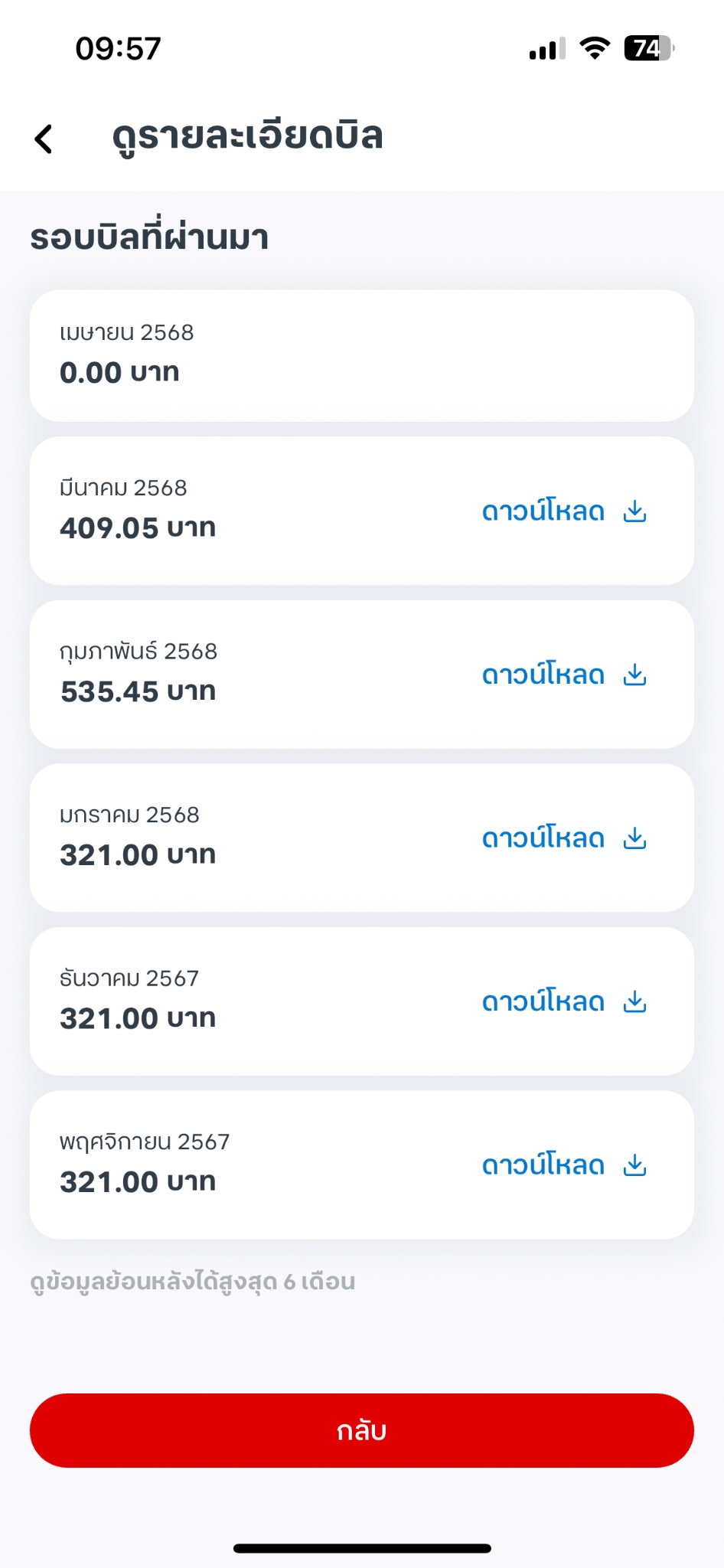
Task: Download the กุมภาพันธ์ 2568 bill
Action: click(564, 675)
